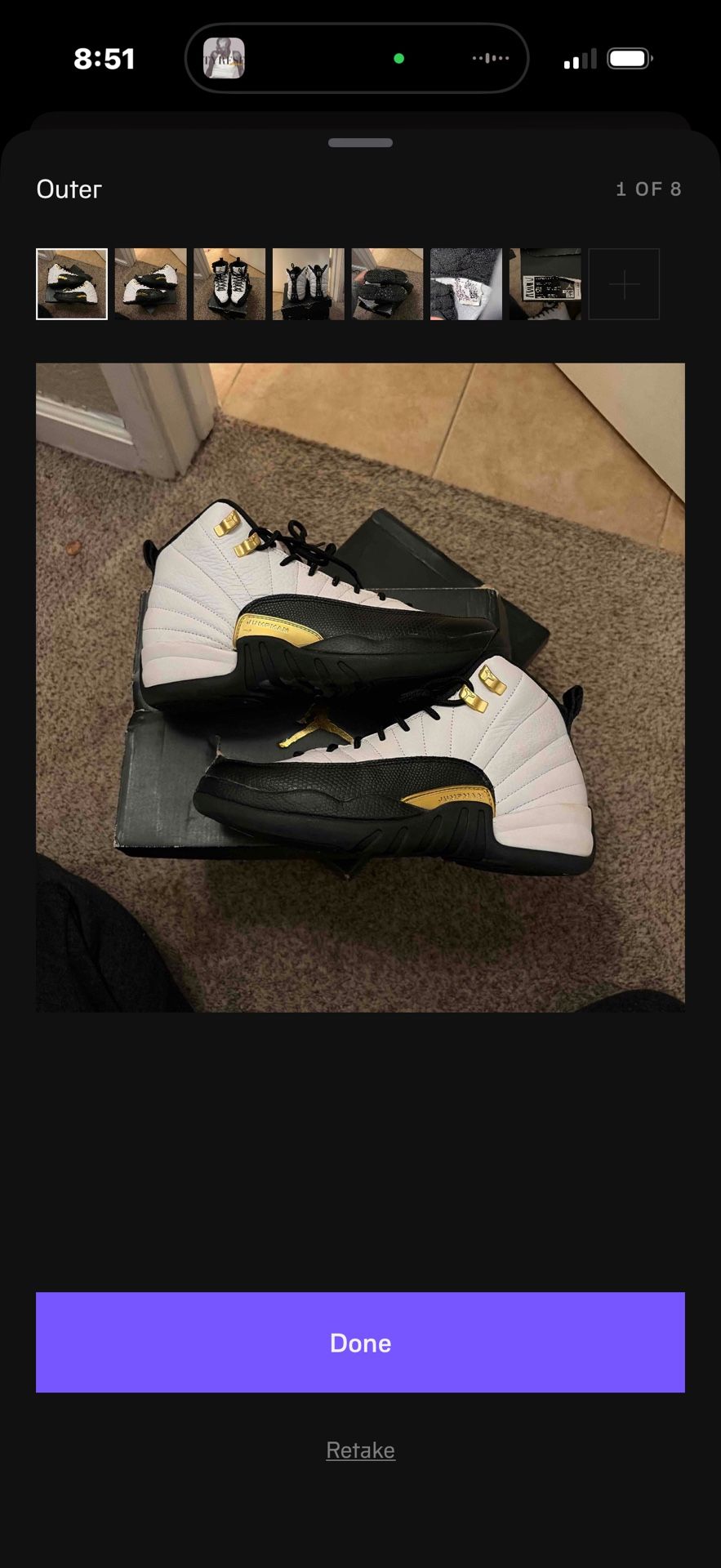Tap the 1 OF 8 photo counter
Viewport: 721px width, 1568px height.
pos(648,189)
